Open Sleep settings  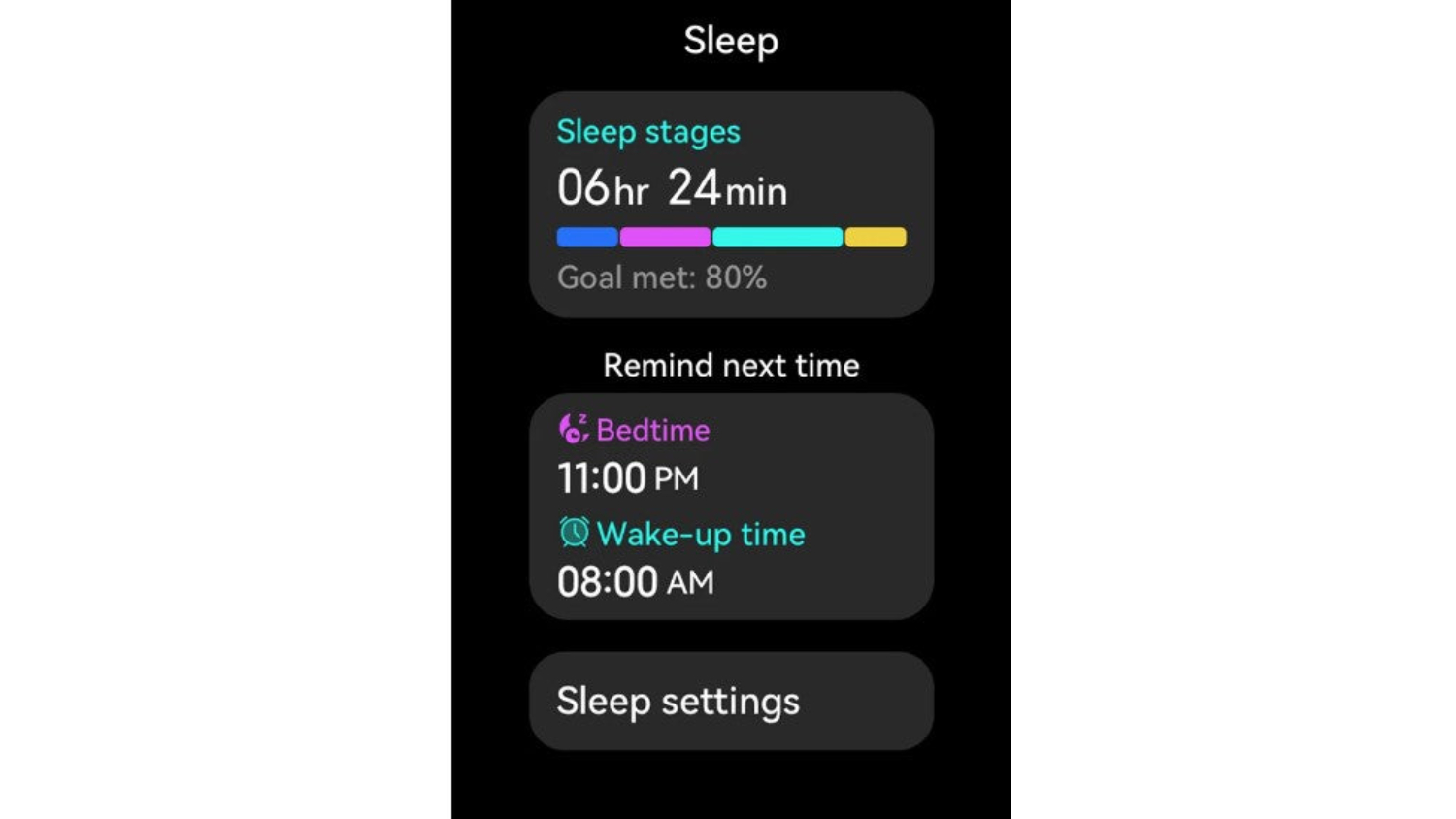click(x=730, y=701)
